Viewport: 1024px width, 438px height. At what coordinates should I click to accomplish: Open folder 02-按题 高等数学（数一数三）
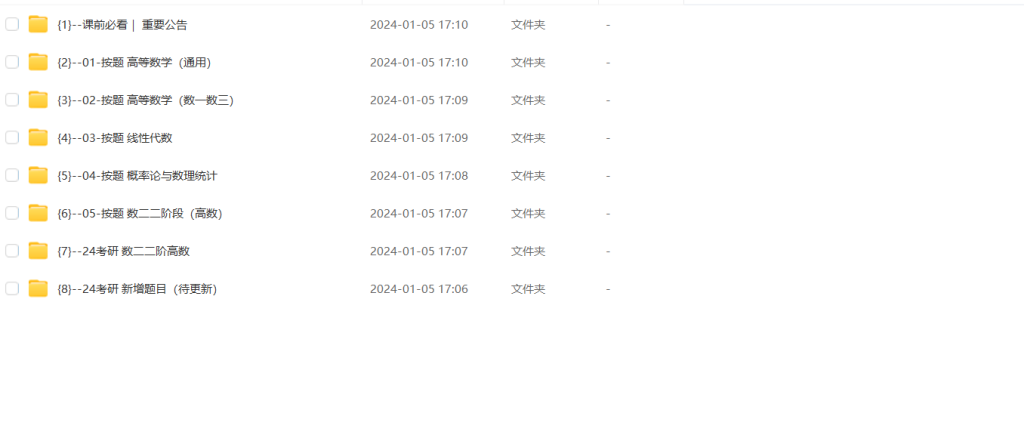[145, 100]
